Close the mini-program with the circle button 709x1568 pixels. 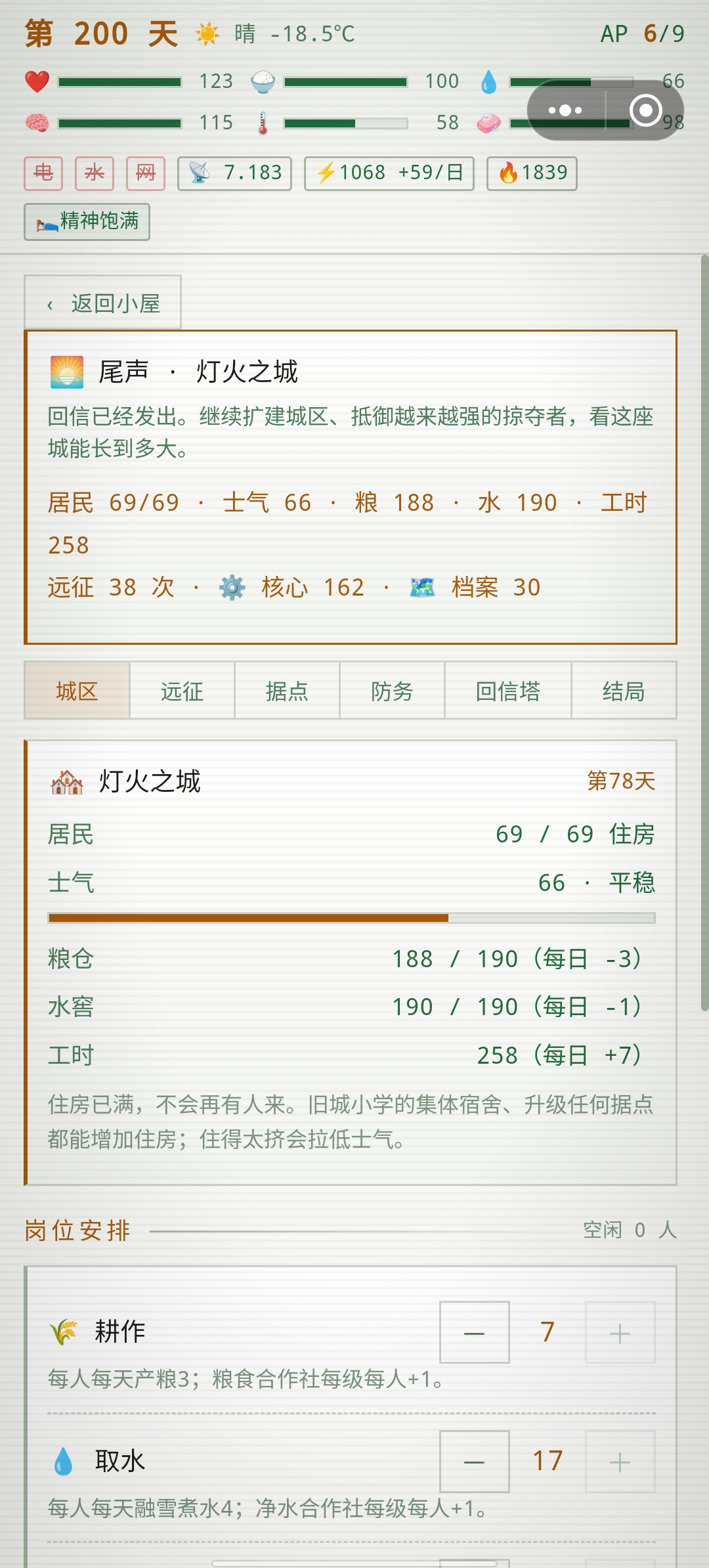[x=645, y=110]
